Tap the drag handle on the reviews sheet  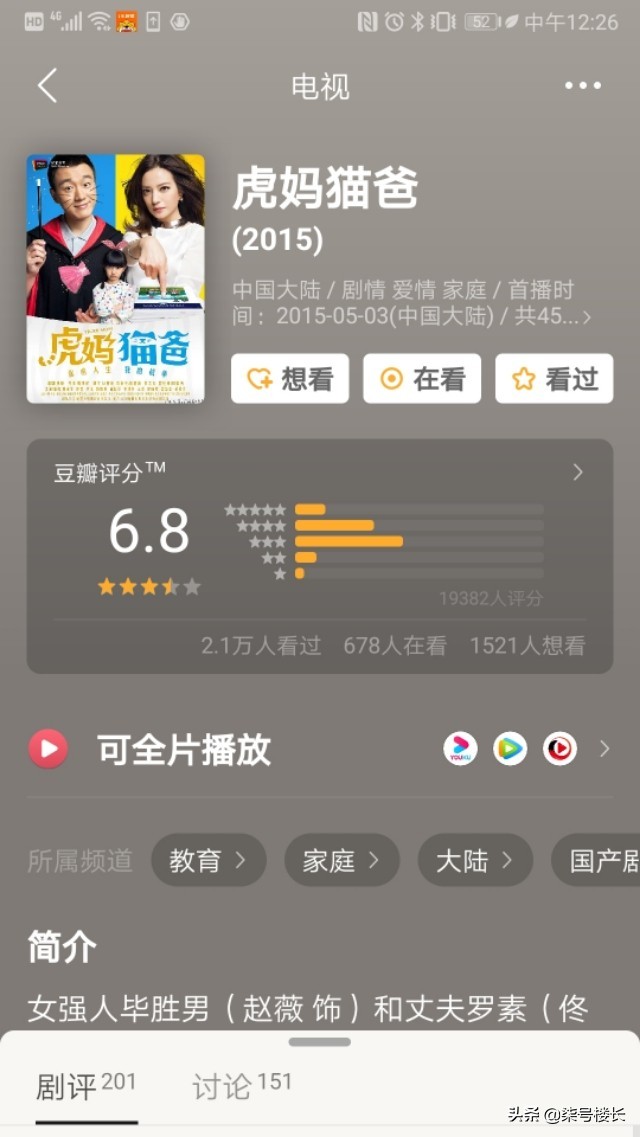pos(320,1042)
